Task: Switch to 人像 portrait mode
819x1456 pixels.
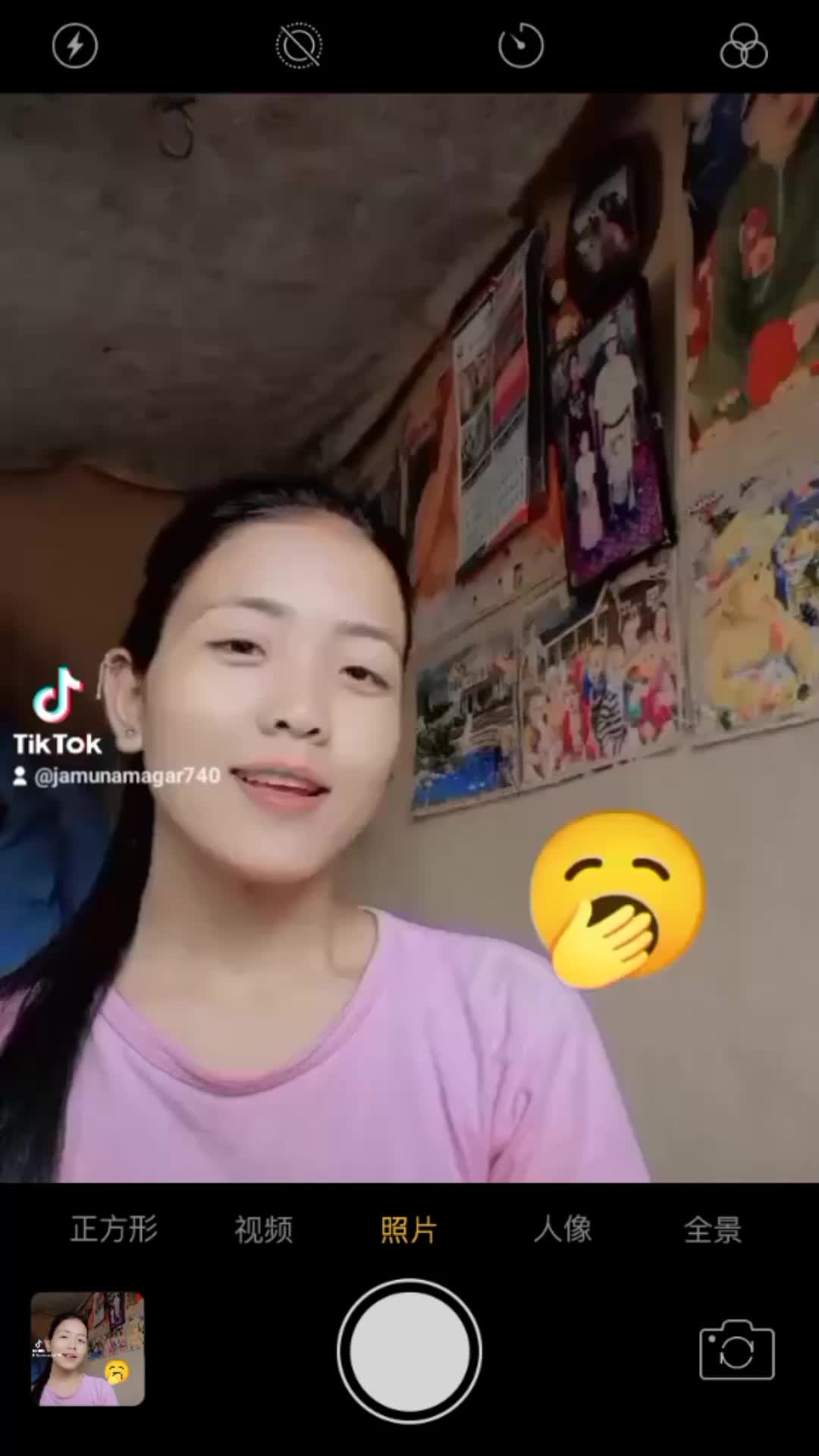Action: click(562, 1229)
